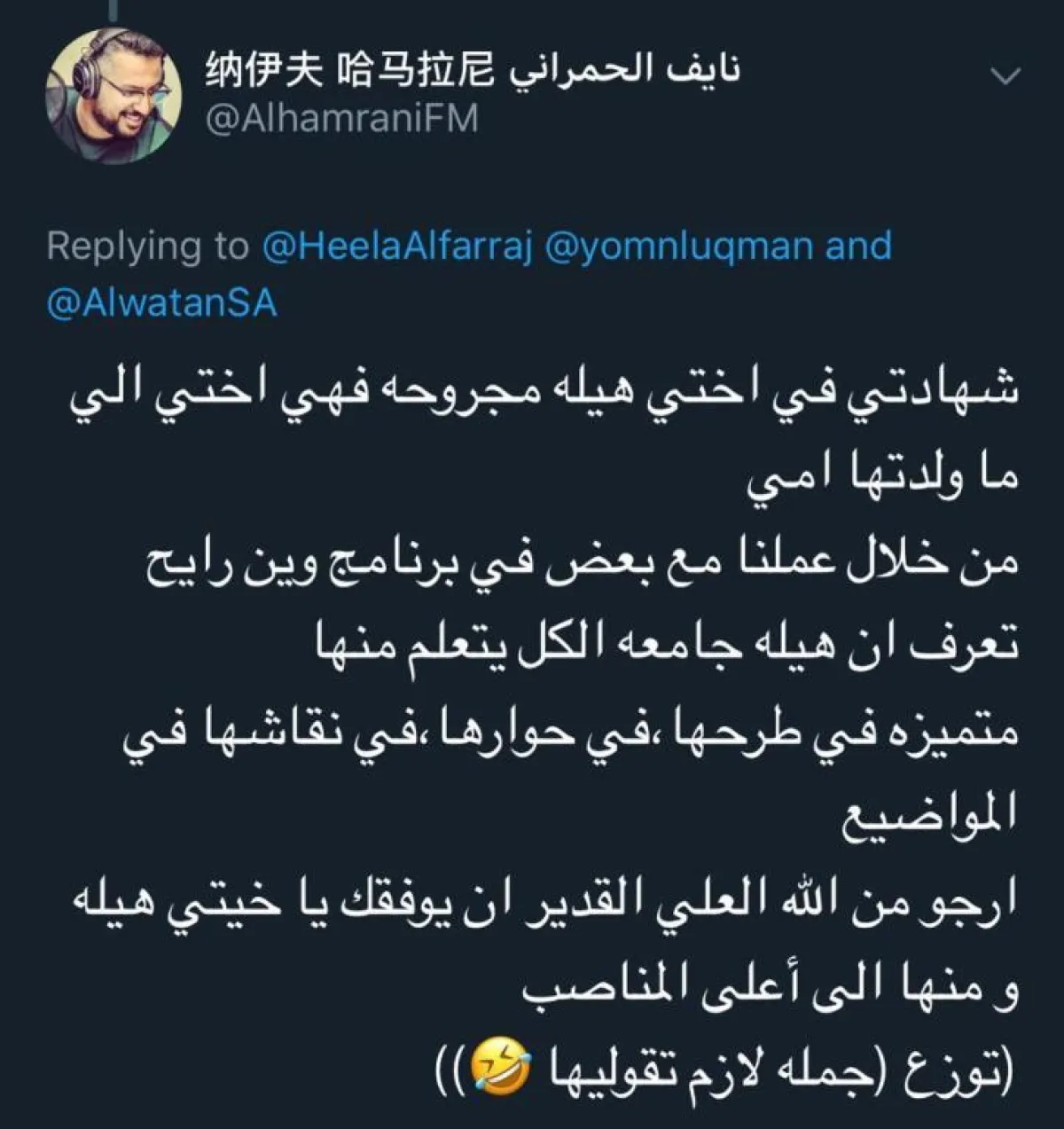Open the @AlhamraniFM handle profile

click(341, 118)
